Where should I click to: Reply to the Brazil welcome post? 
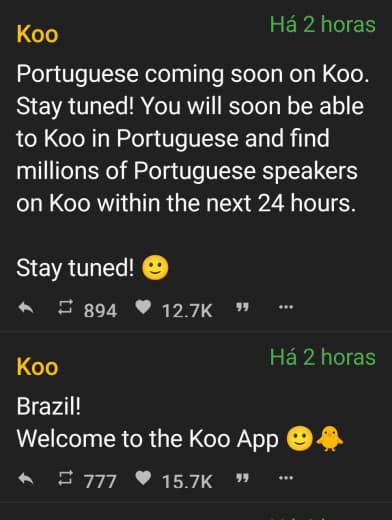pyautogui.click(x=26, y=479)
